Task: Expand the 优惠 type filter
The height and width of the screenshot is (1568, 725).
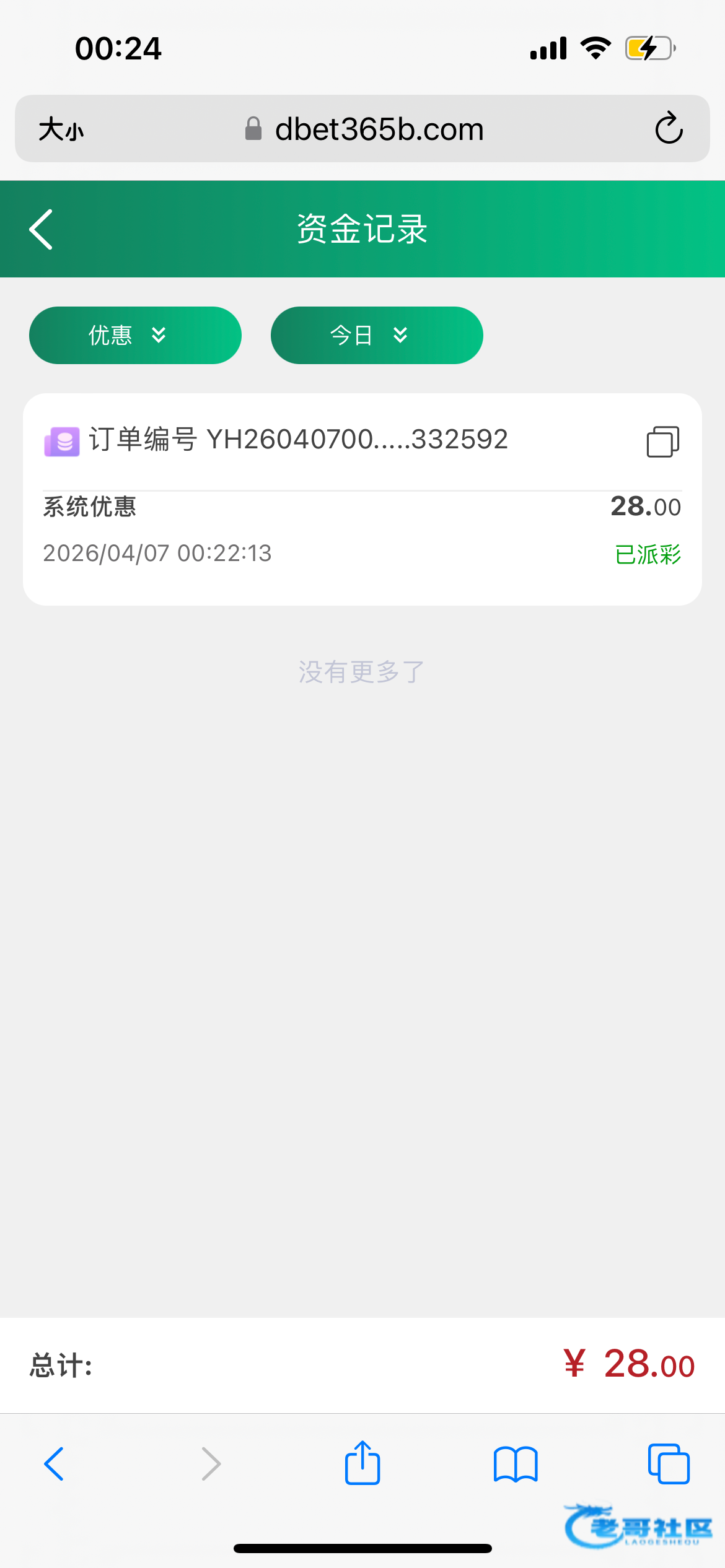Action: (135, 335)
